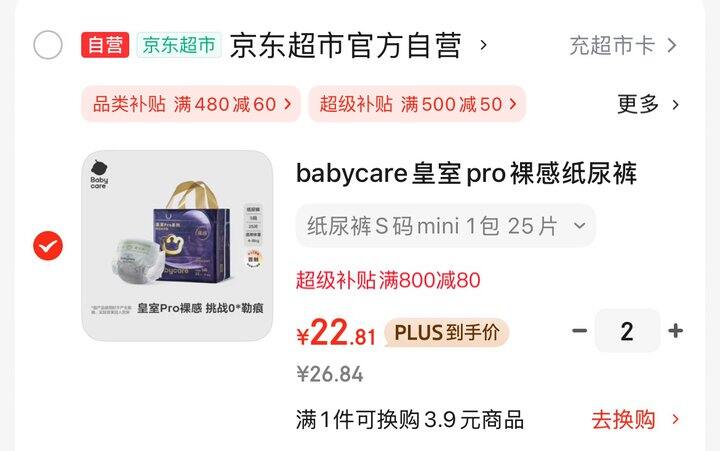Tap 去换购 to redeem add-on
The image size is (720, 451).
tap(635, 420)
